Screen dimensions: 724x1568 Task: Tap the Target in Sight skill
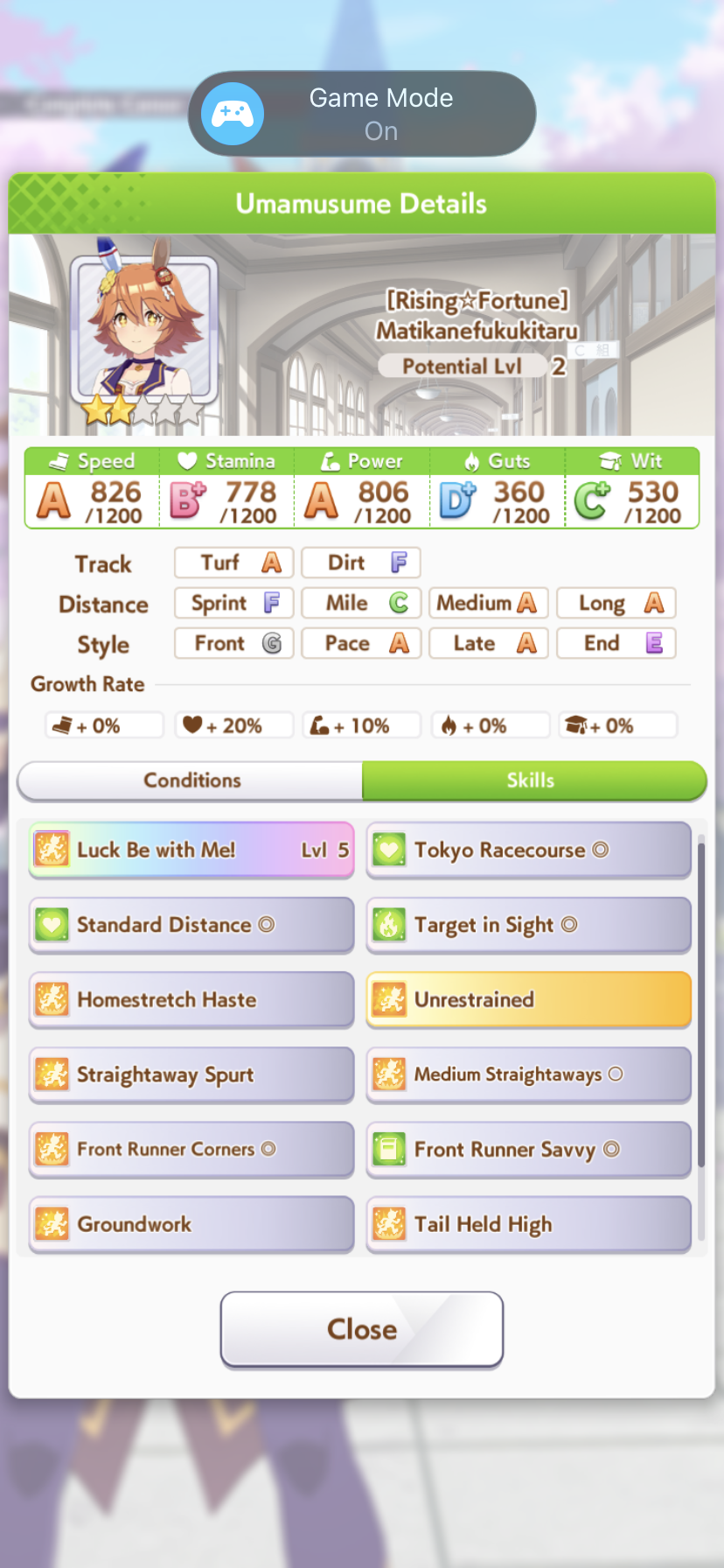pos(529,925)
